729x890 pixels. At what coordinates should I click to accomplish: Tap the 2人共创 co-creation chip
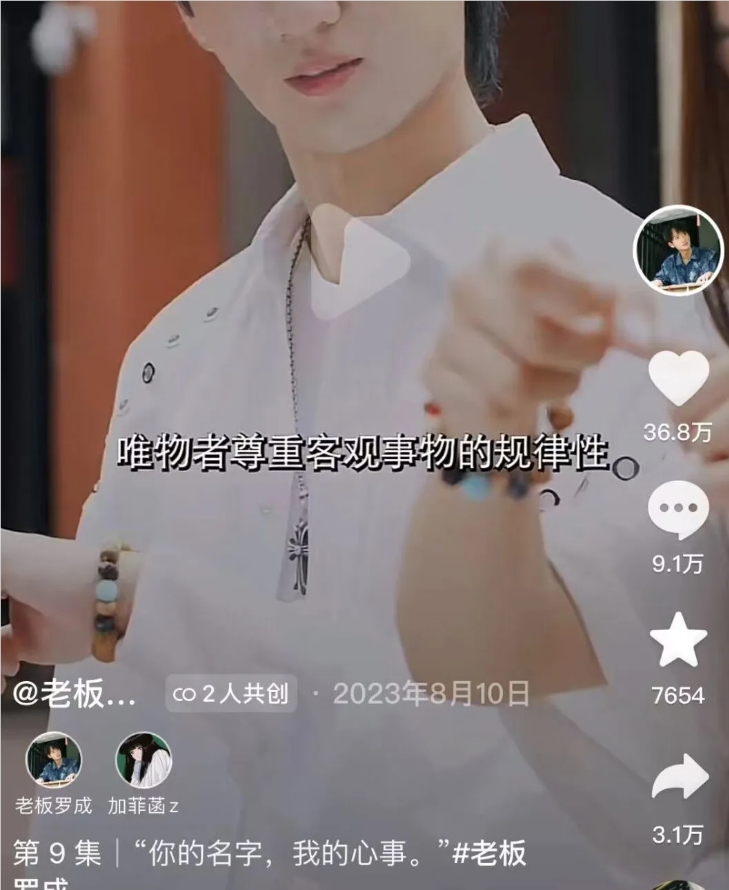(231, 694)
